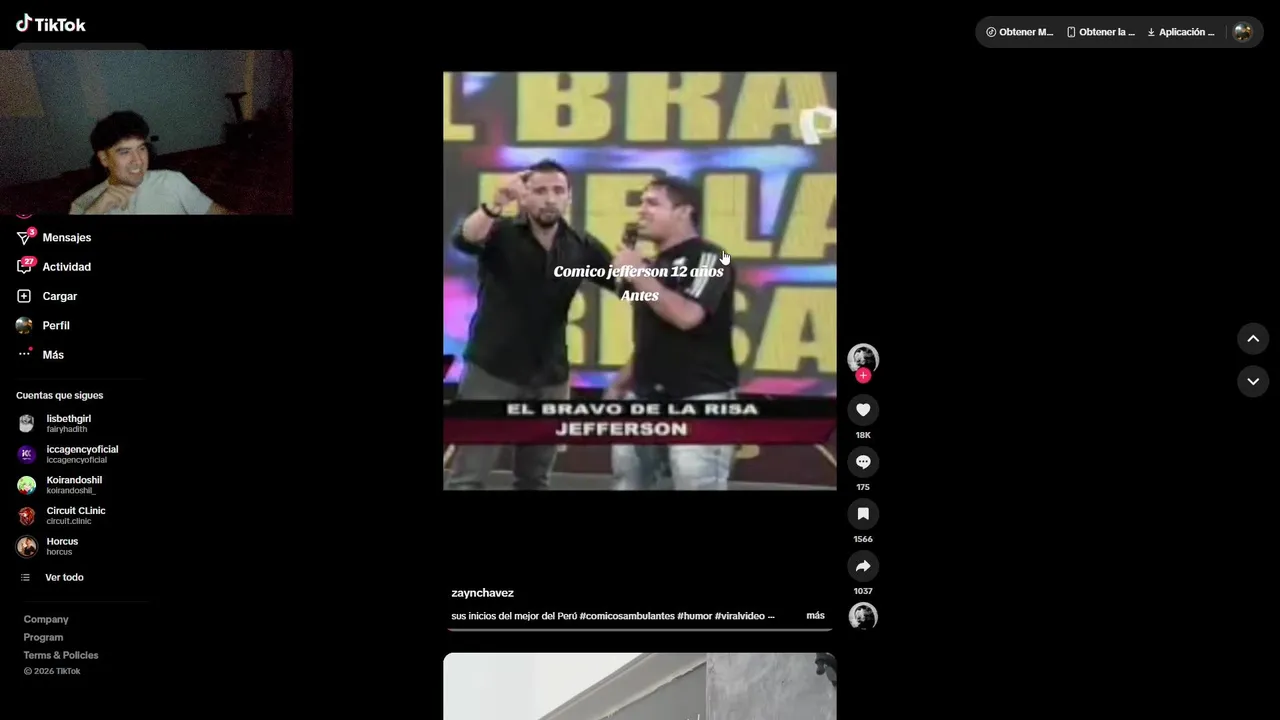Open comments on the video

coord(863,462)
